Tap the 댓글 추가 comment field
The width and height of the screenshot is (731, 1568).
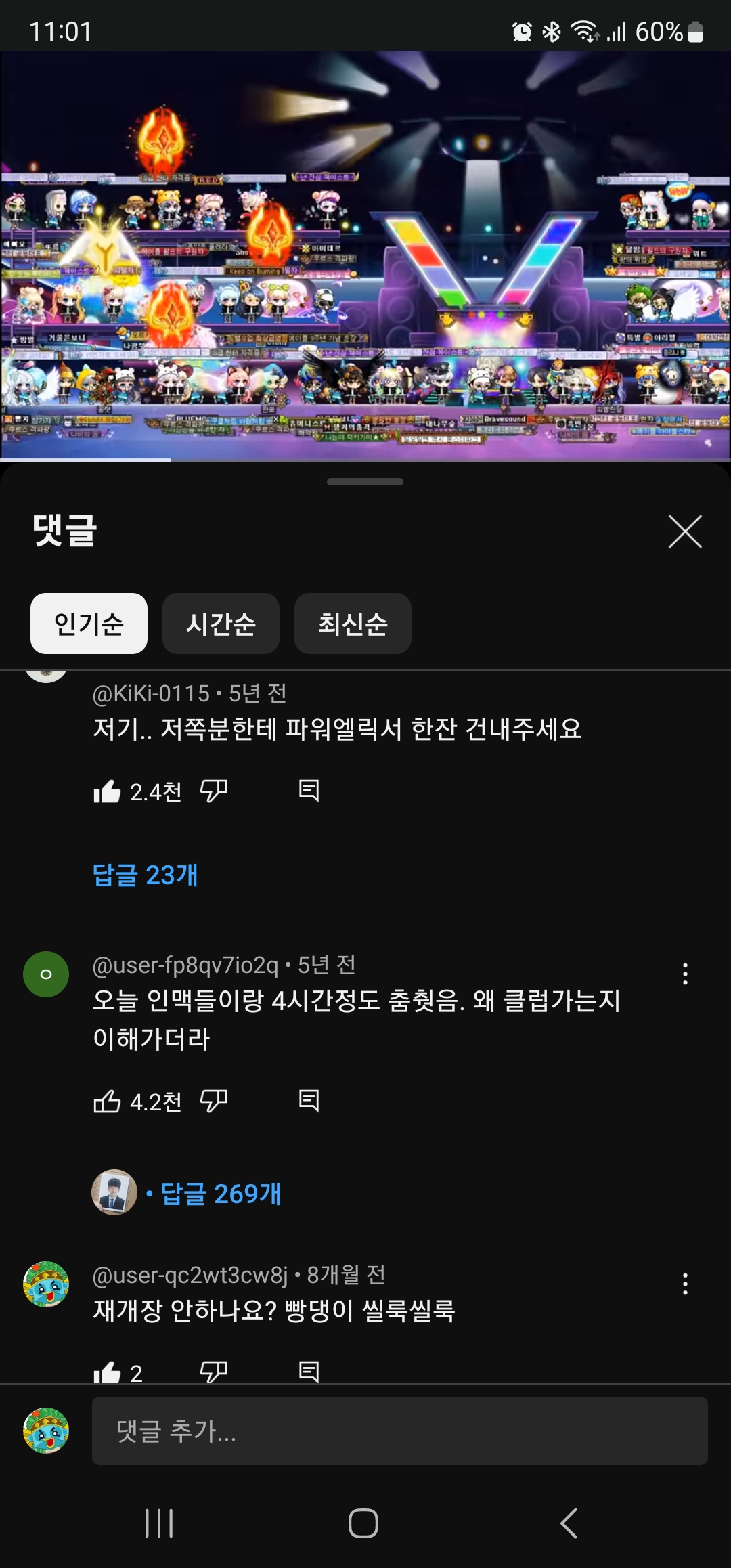pos(400,1431)
